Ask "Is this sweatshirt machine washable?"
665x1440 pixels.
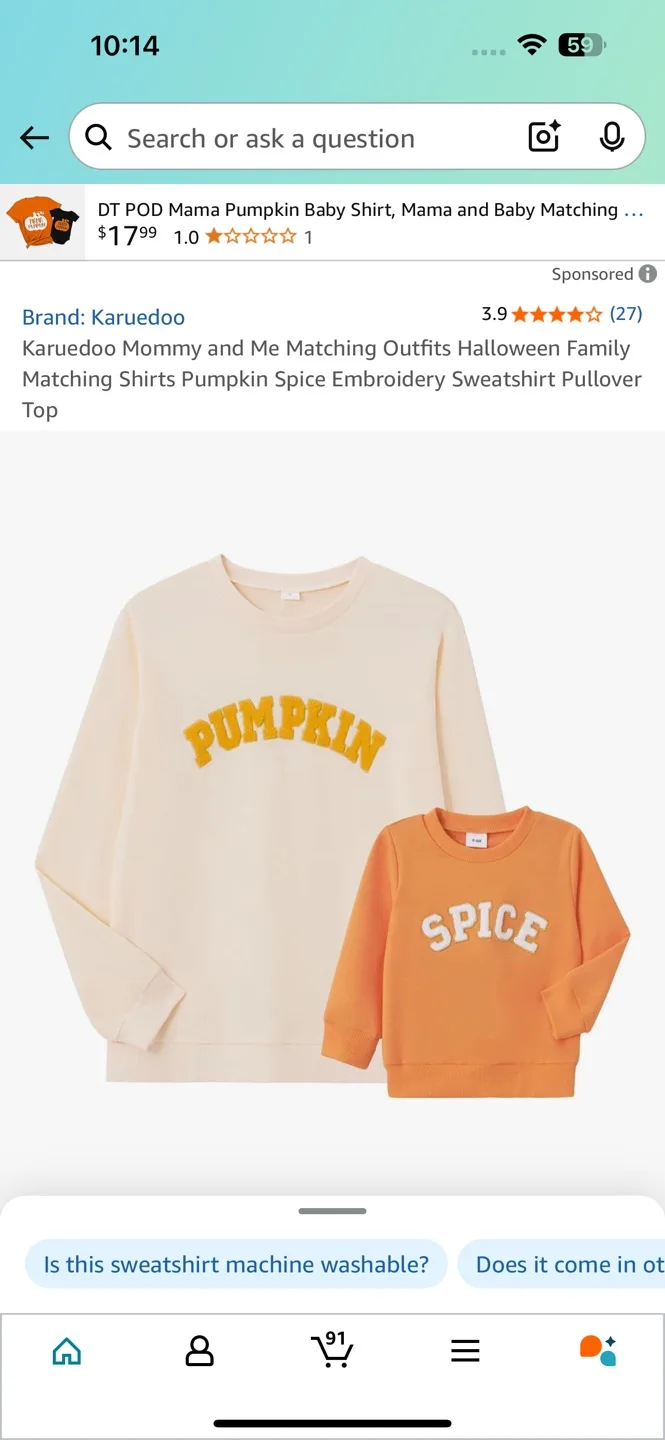(x=236, y=1264)
